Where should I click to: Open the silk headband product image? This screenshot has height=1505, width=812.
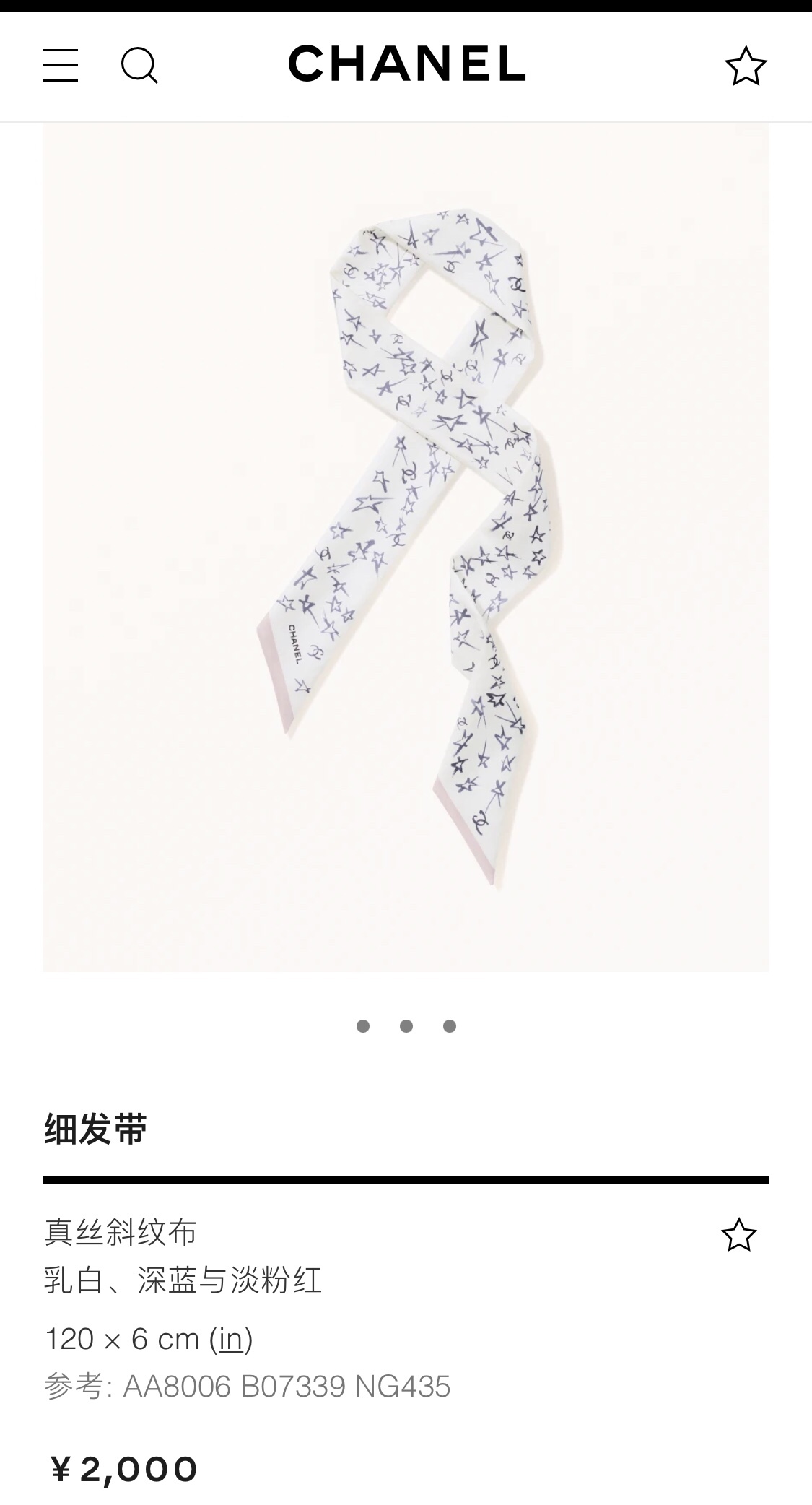tap(406, 547)
